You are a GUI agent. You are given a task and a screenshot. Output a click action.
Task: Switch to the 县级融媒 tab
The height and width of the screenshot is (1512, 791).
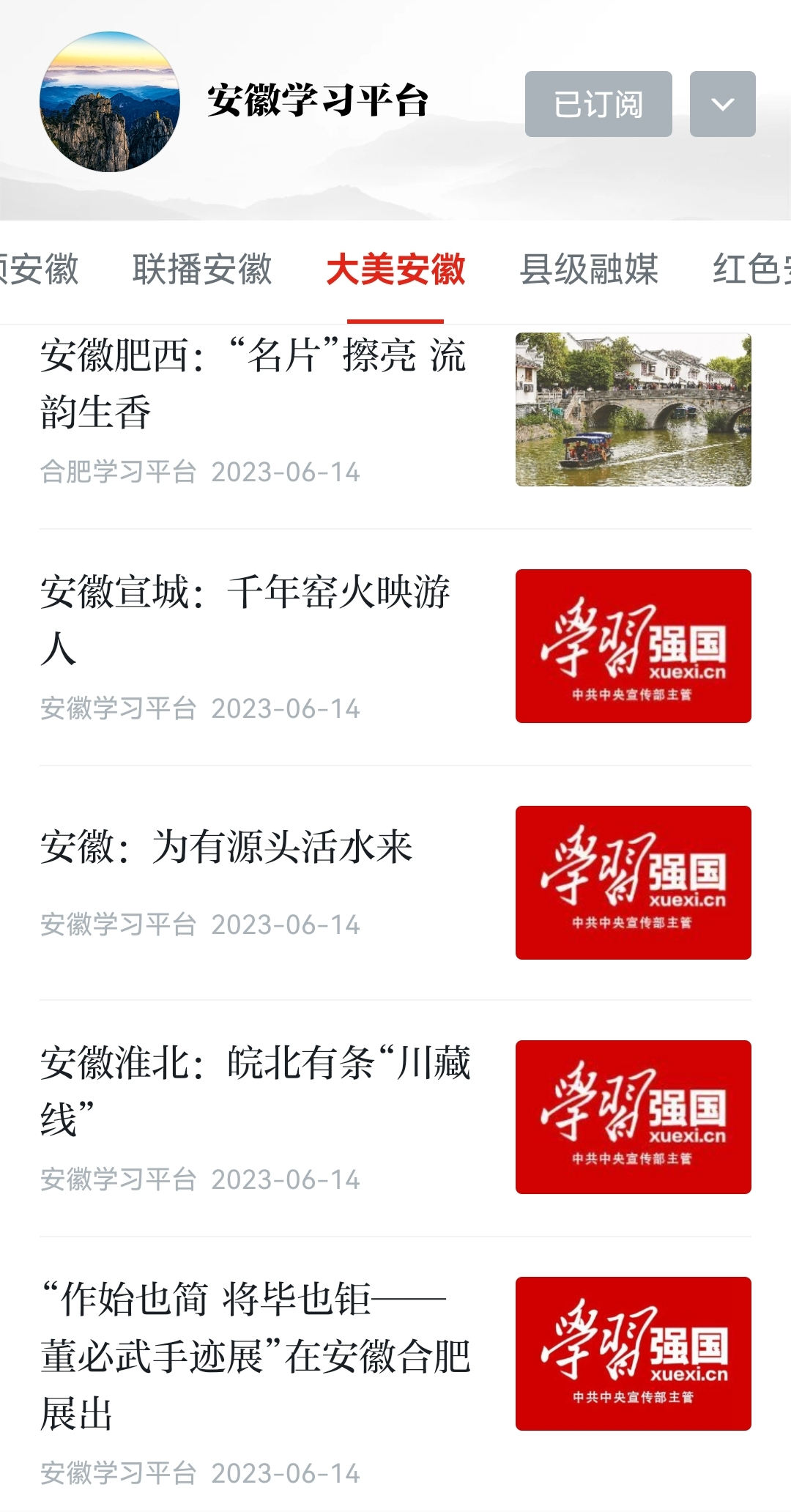[589, 270]
